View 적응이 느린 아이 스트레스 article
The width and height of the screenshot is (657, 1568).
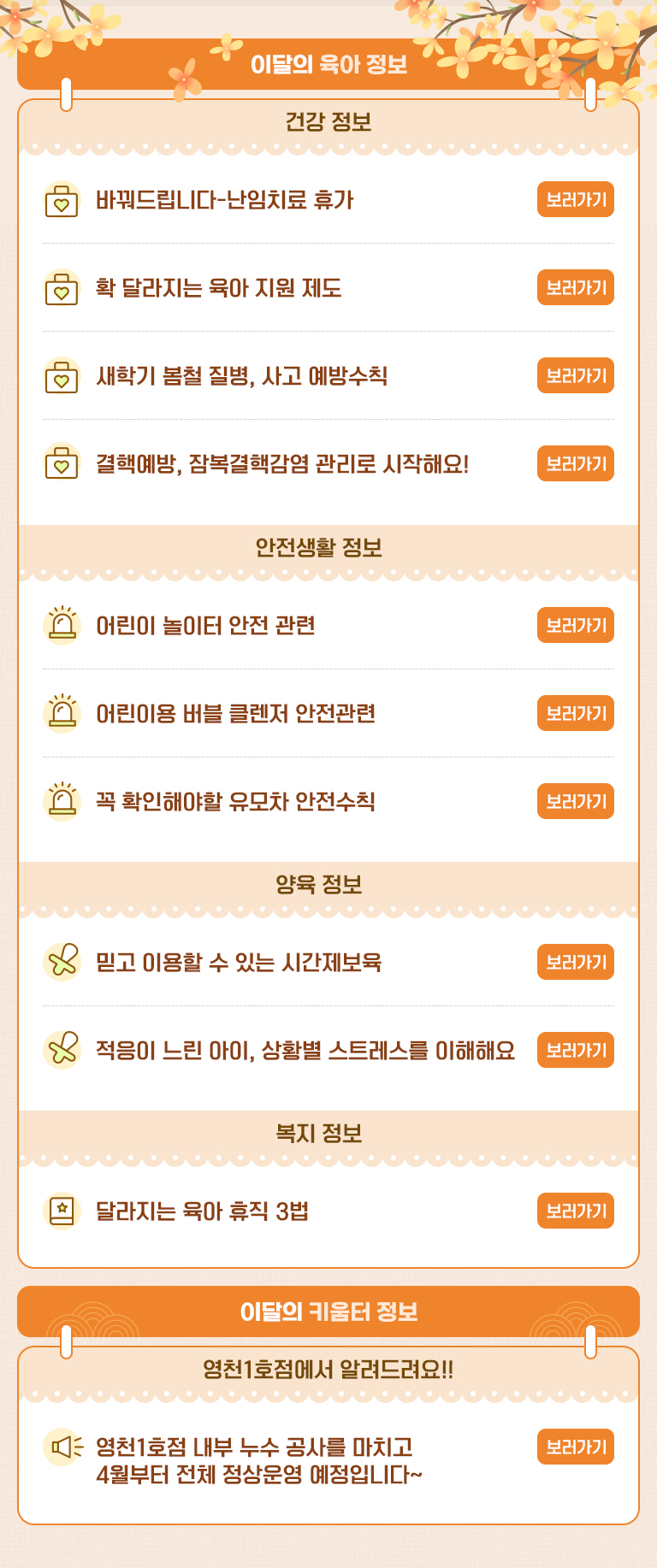(575, 1051)
